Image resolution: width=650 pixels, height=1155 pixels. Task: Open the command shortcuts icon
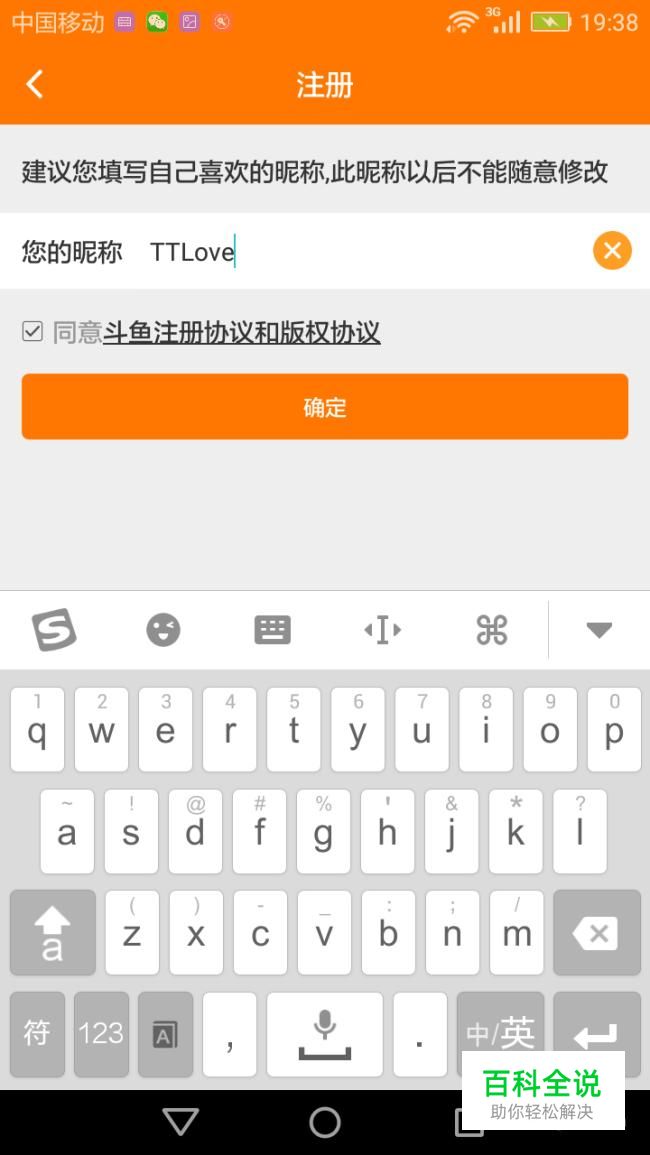click(492, 630)
